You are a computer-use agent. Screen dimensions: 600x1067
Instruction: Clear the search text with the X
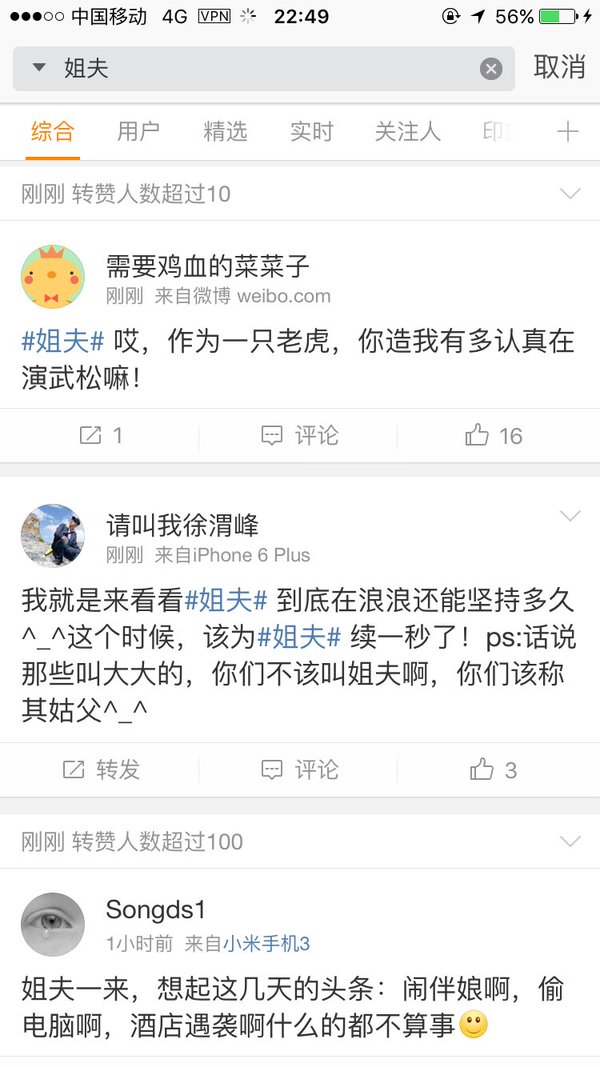(x=490, y=68)
